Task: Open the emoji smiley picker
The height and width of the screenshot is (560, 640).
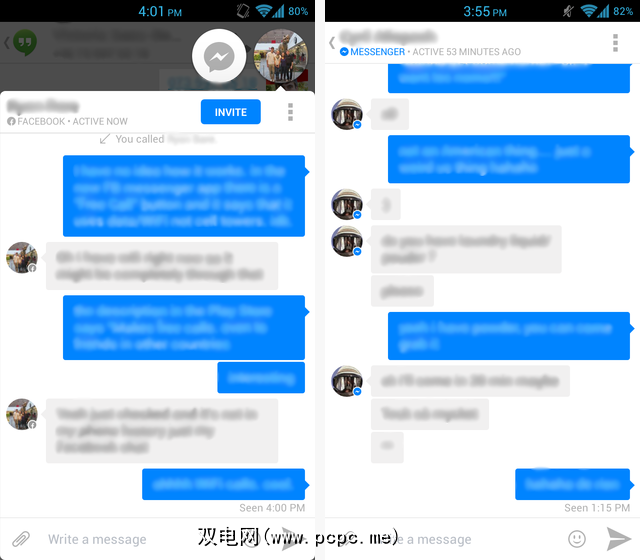Action: (576, 539)
